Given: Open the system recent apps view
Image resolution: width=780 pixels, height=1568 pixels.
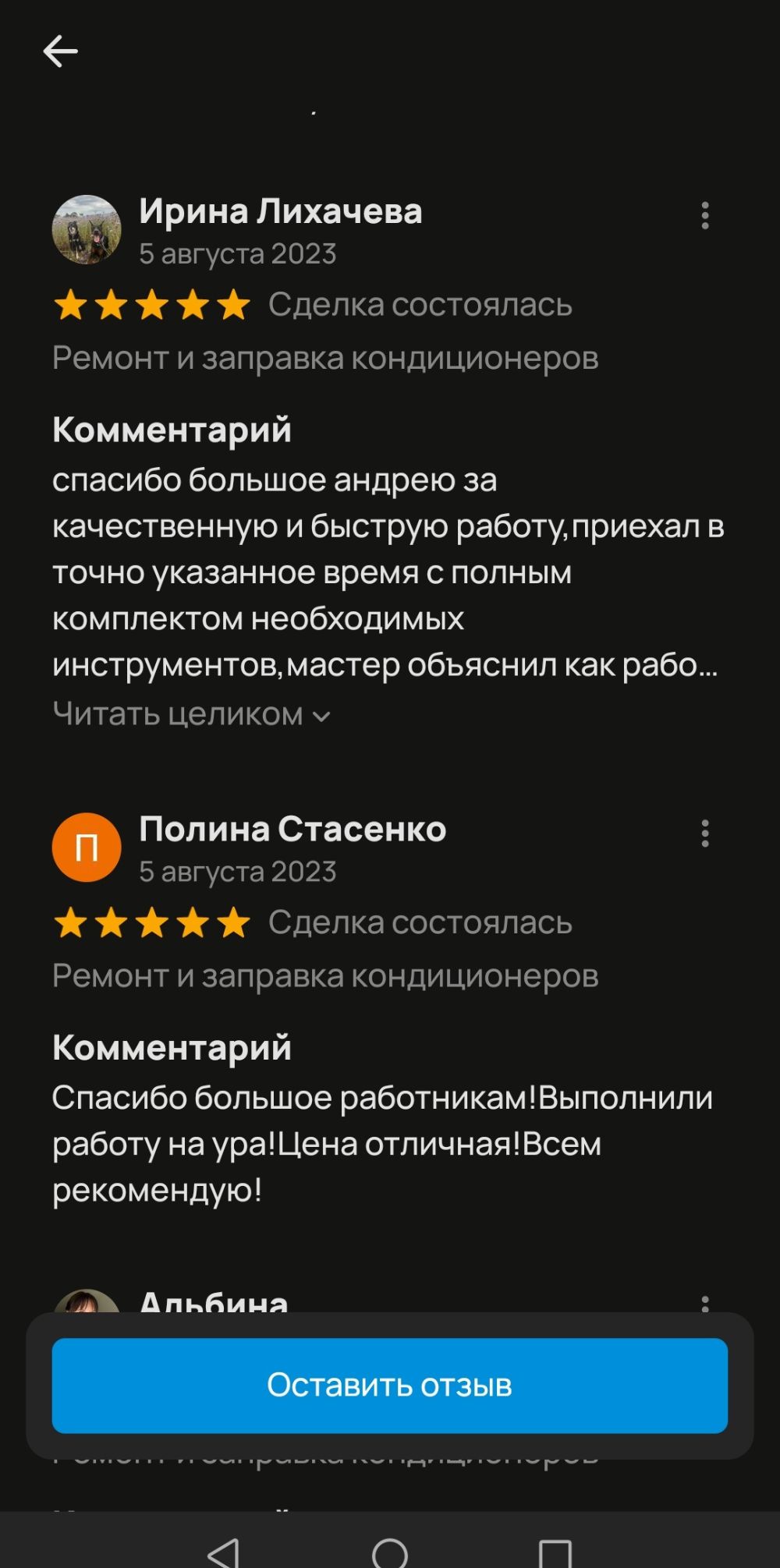Looking at the screenshot, I should (x=555, y=1553).
